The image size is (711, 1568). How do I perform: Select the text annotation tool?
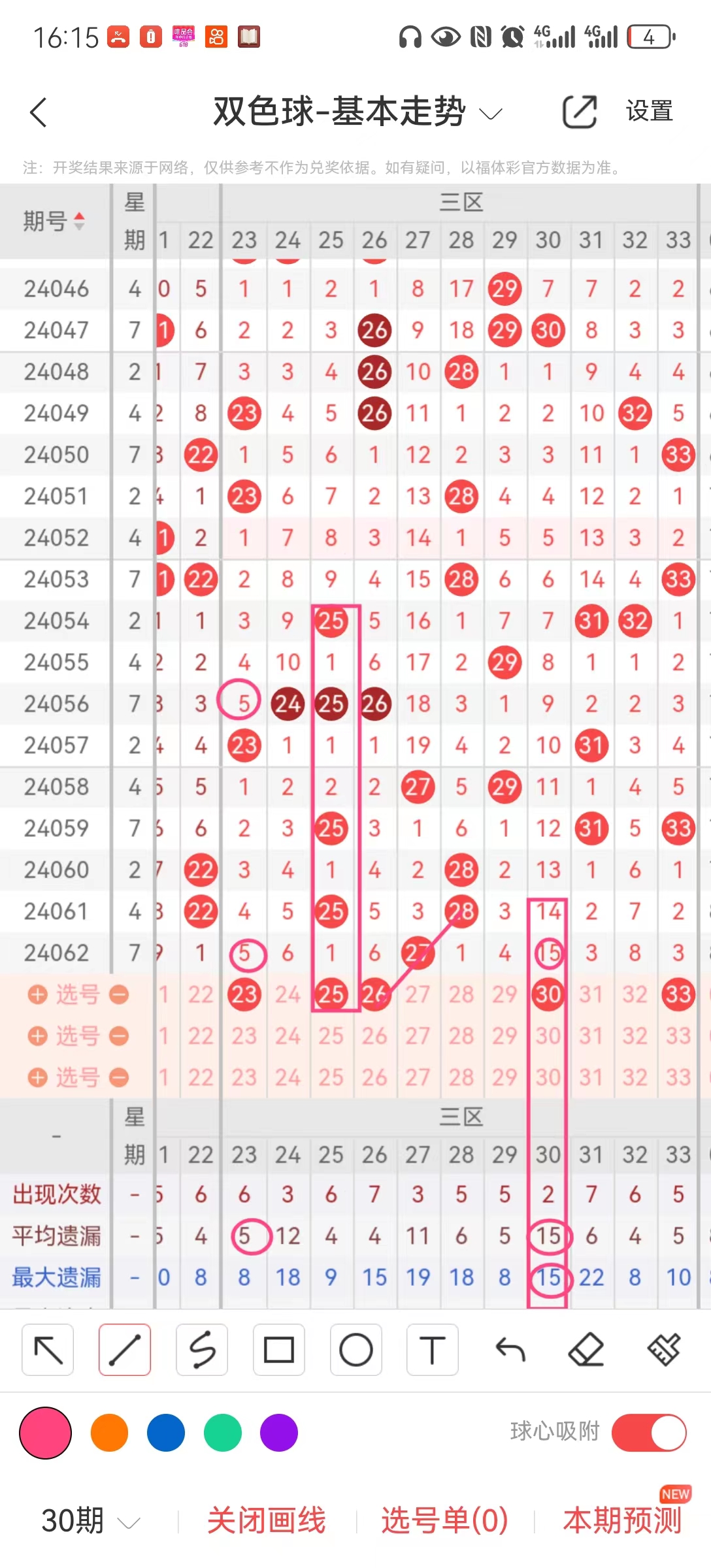(432, 1350)
